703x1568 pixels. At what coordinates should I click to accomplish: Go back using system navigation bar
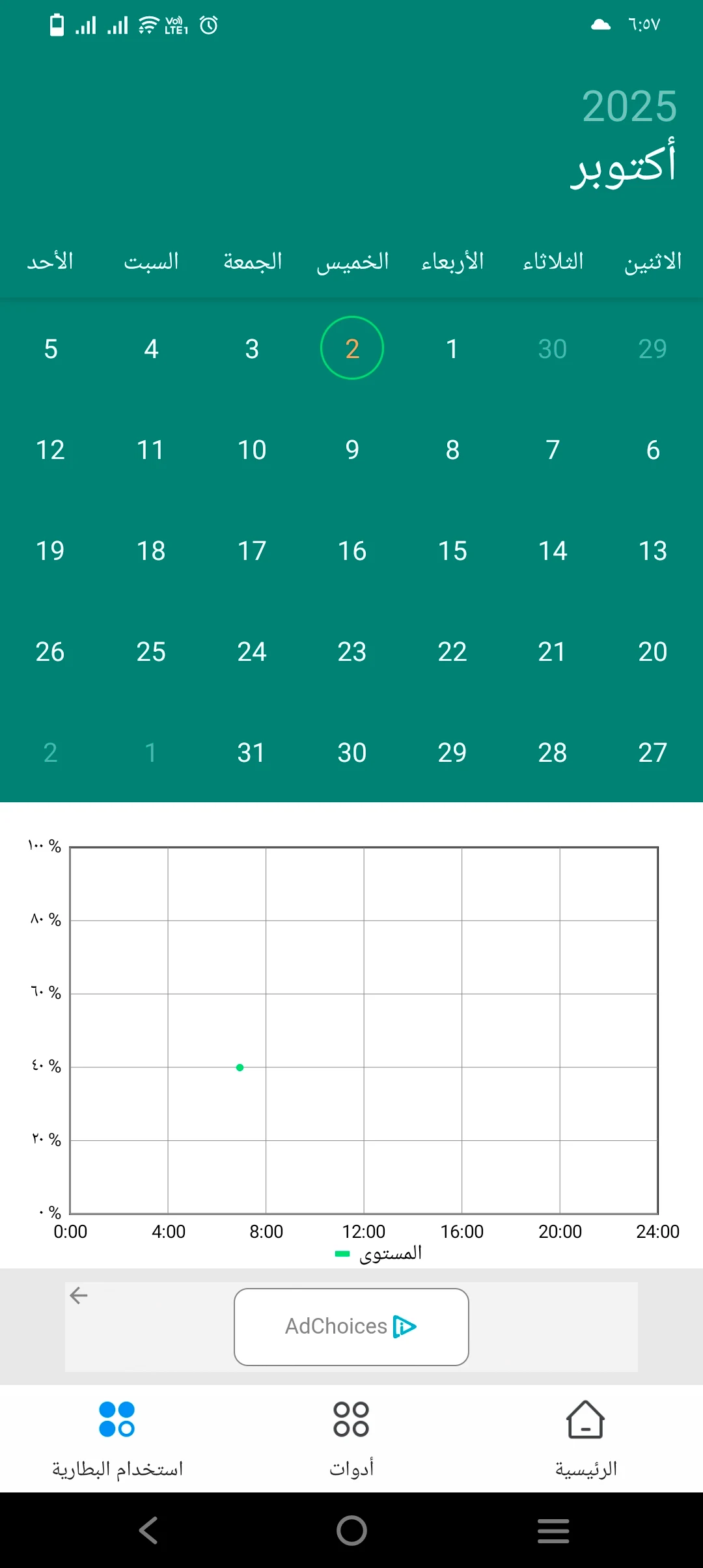148,1530
